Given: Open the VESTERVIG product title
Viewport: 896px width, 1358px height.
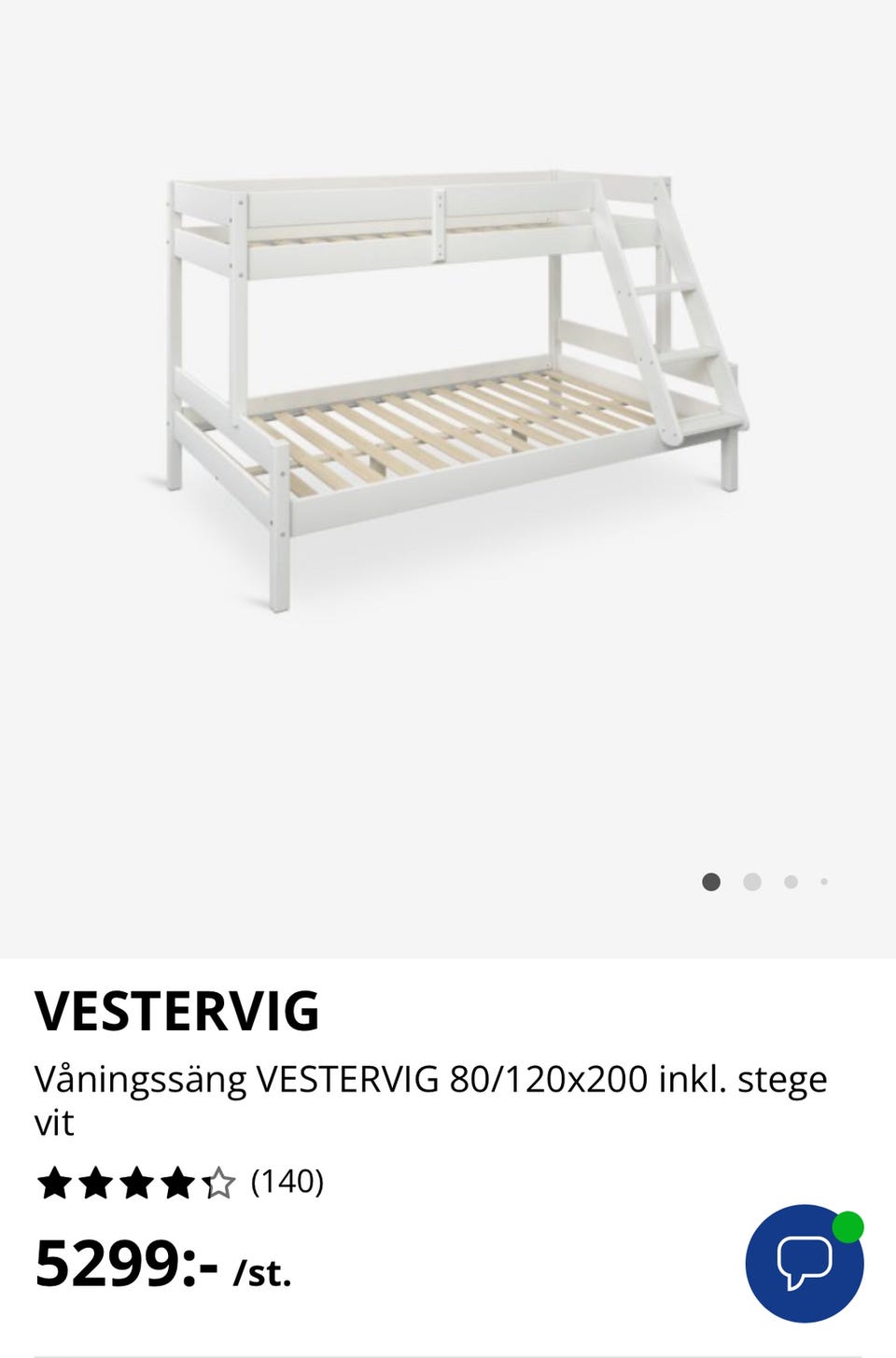Looking at the screenshot, I should [177, 1010].
